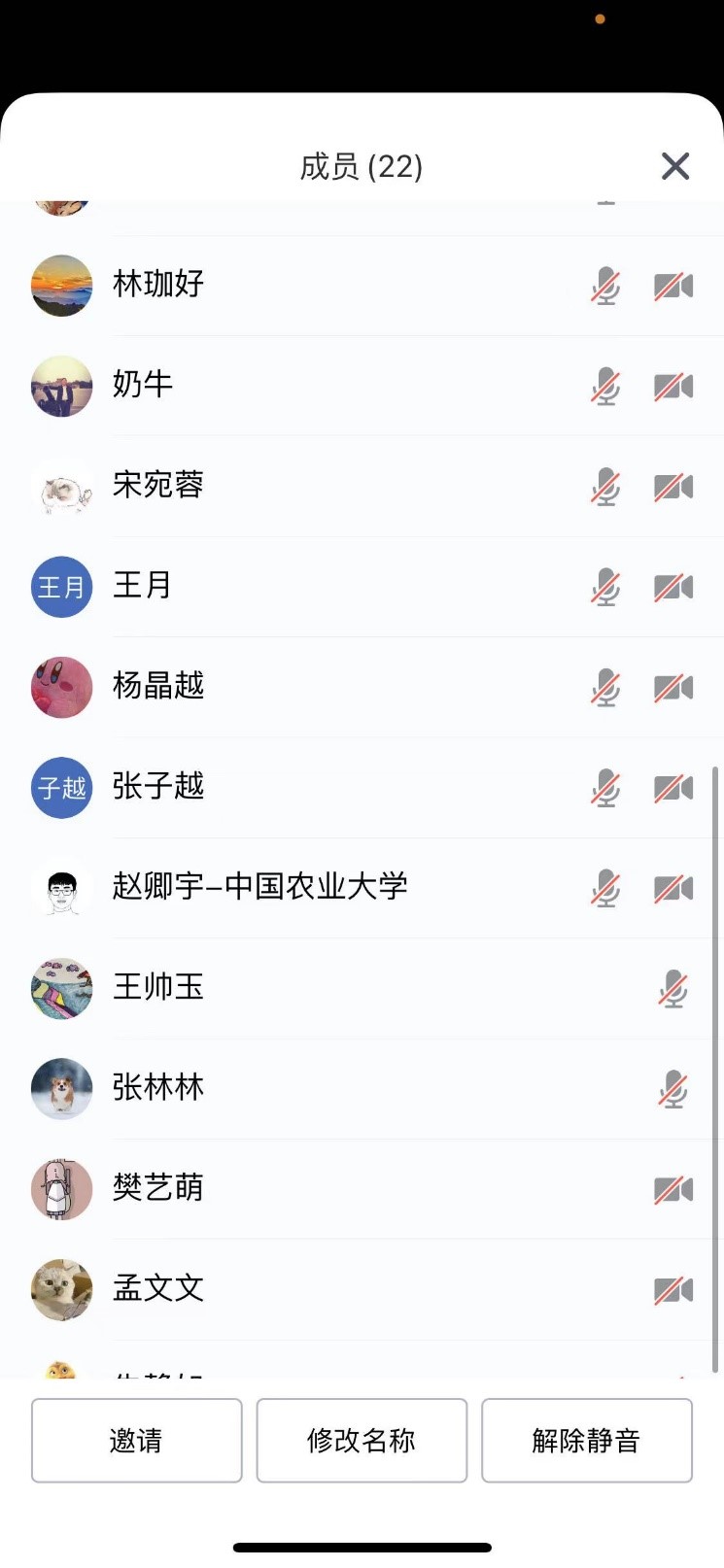
Task: Tap the muted microphone icon beside 宋宛蓉
Action: [x=604, y=487]
